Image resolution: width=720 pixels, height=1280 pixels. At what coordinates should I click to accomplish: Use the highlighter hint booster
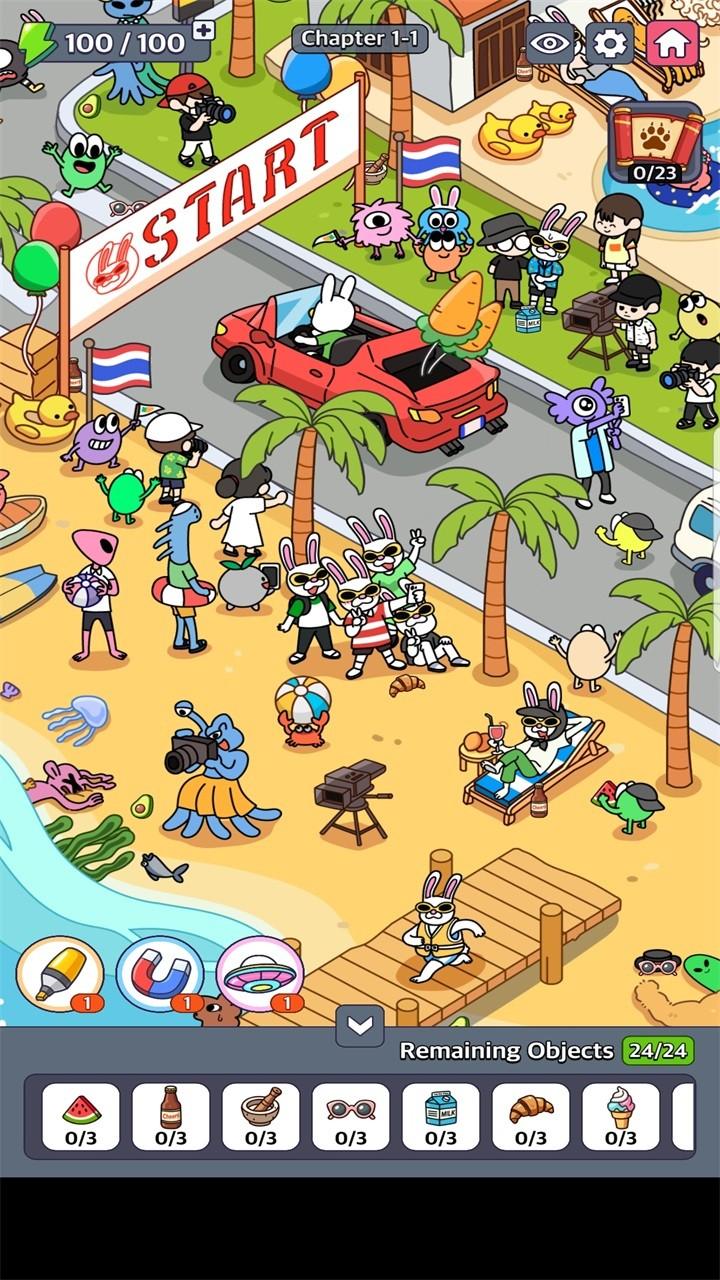pyautogui.click(x=60, y=973)
